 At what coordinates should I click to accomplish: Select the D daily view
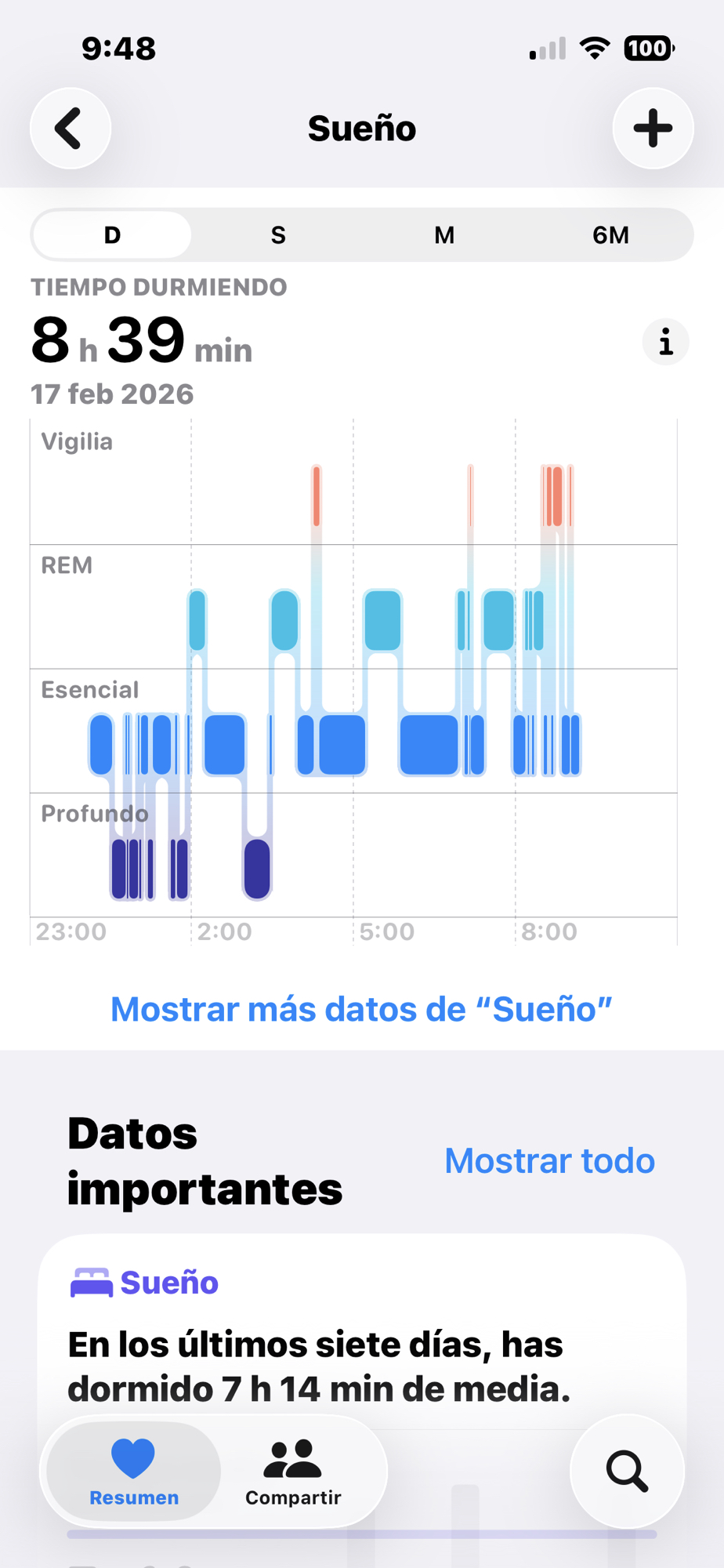click(x=113, y=235)
